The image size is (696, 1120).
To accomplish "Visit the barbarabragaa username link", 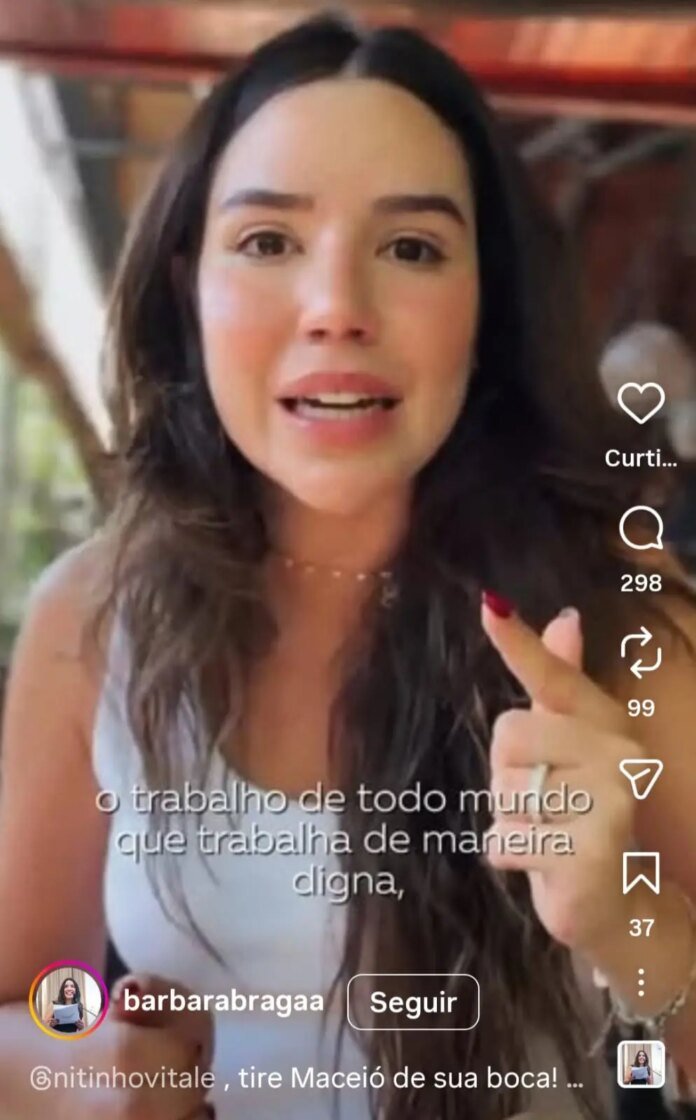I will click(222, 1002).
